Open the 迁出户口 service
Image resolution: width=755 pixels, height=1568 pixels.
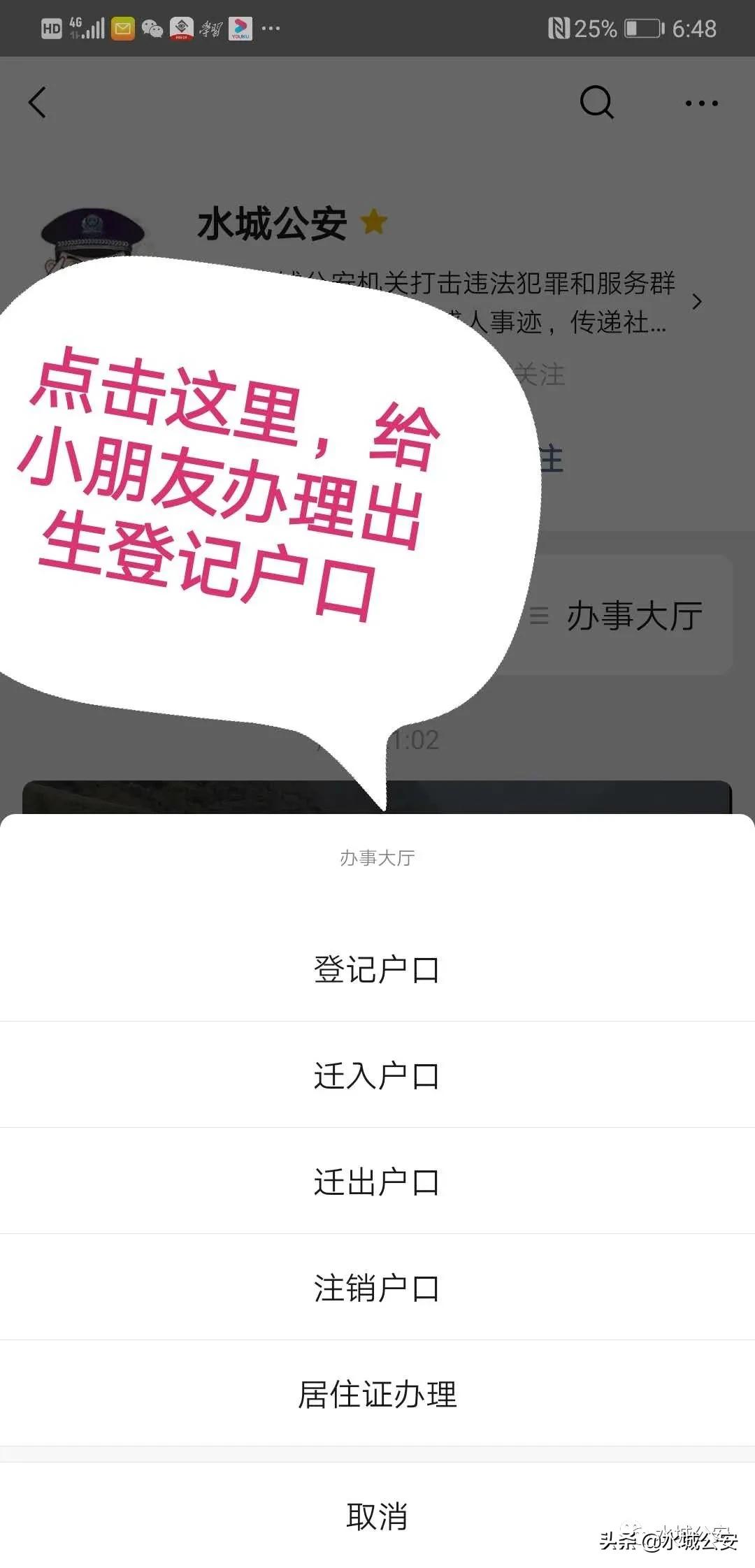click(377, 1182)
